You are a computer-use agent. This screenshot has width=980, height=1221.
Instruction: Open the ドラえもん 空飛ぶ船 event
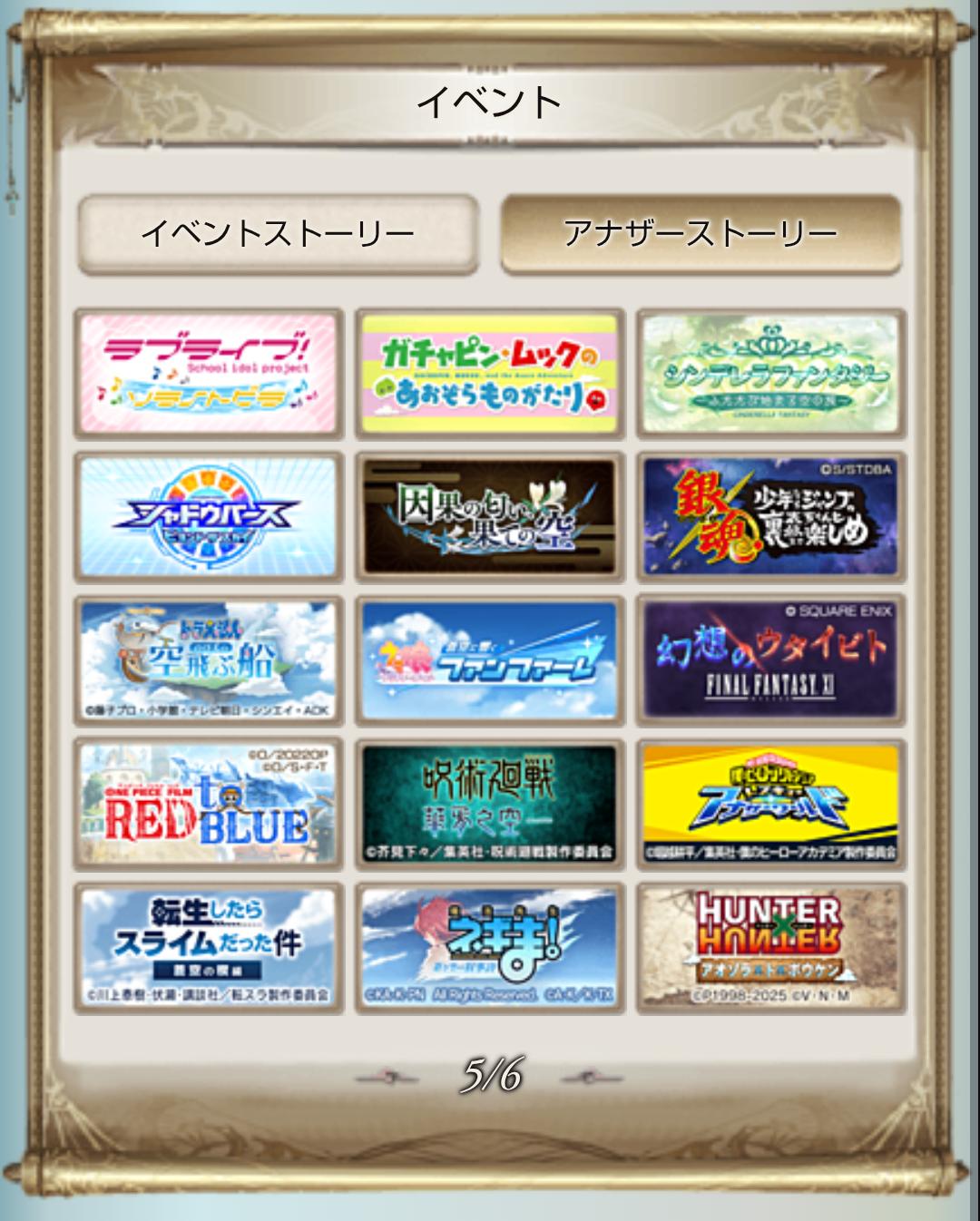[x=209, y=660]
